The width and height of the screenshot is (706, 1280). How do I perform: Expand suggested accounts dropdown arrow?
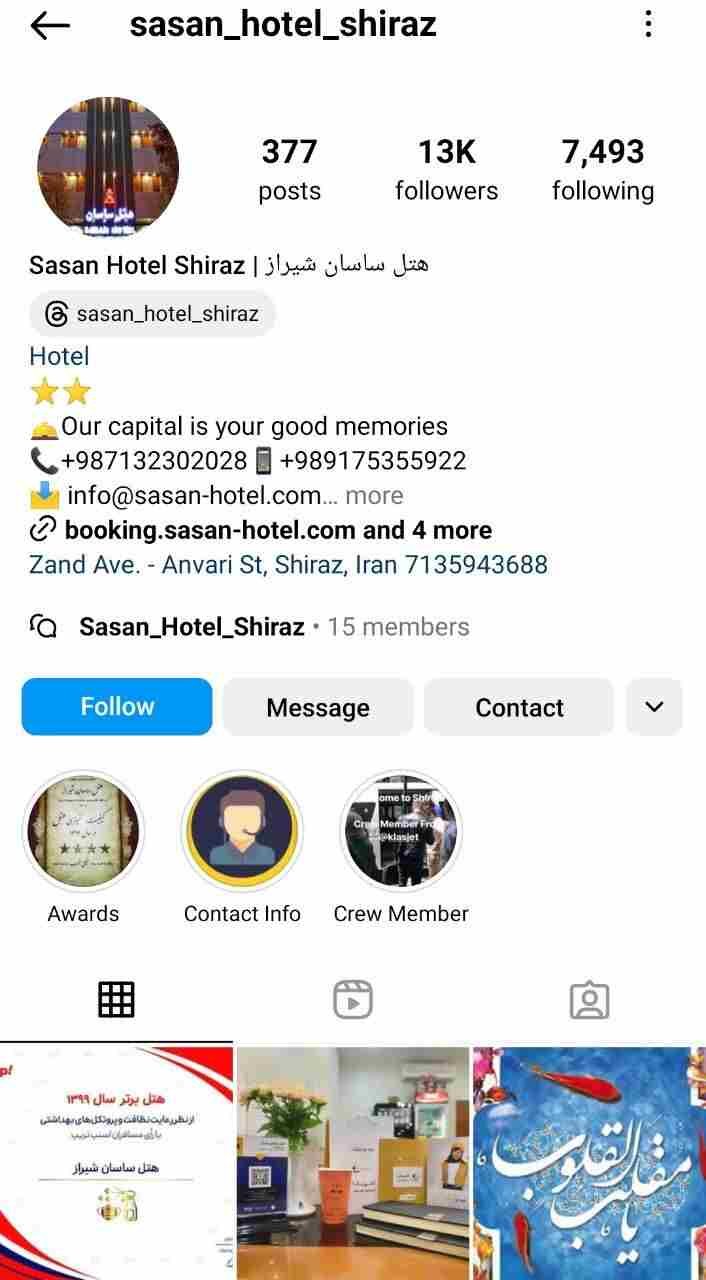point(654,707)
